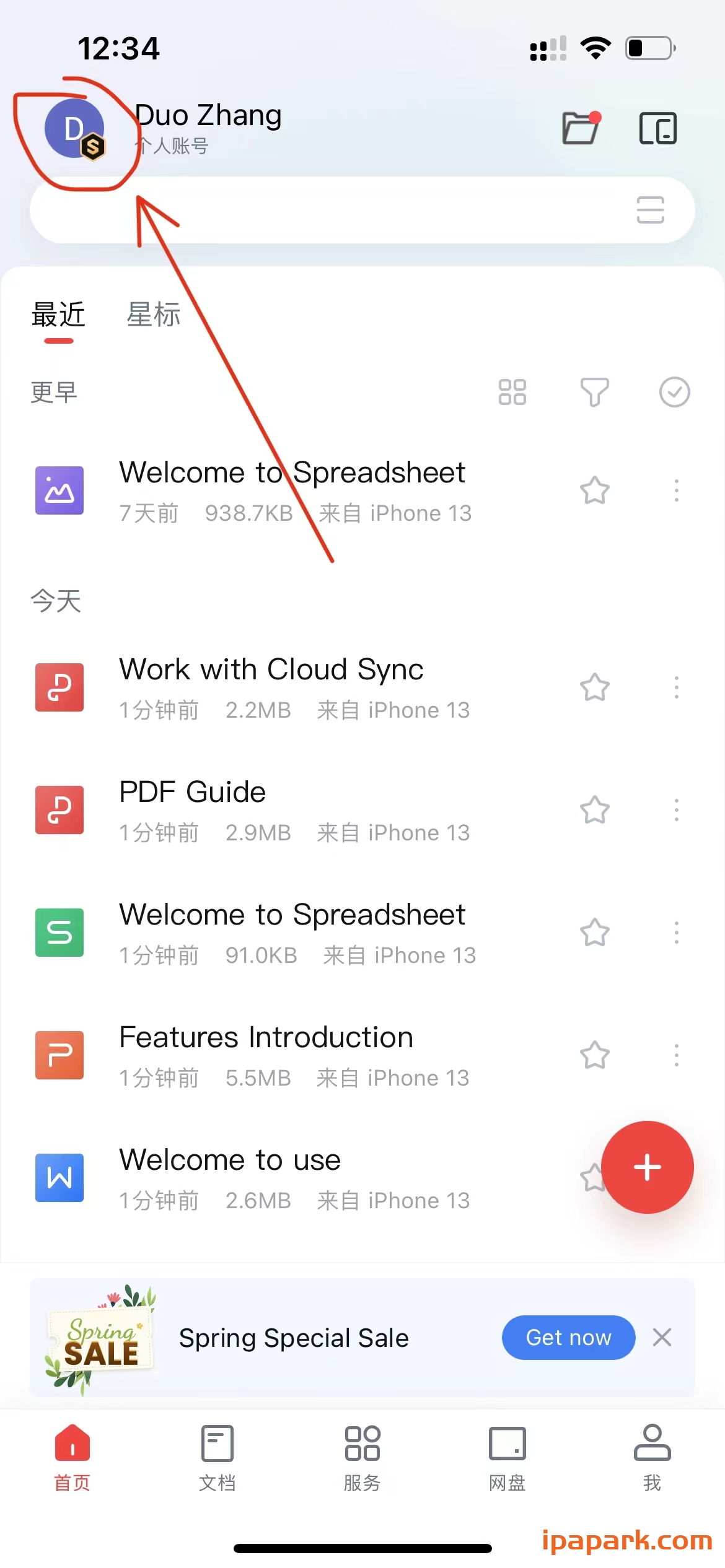
Task: Open the PDF Guide file icon
Action: pyautogui.click(x=59, y=809)
